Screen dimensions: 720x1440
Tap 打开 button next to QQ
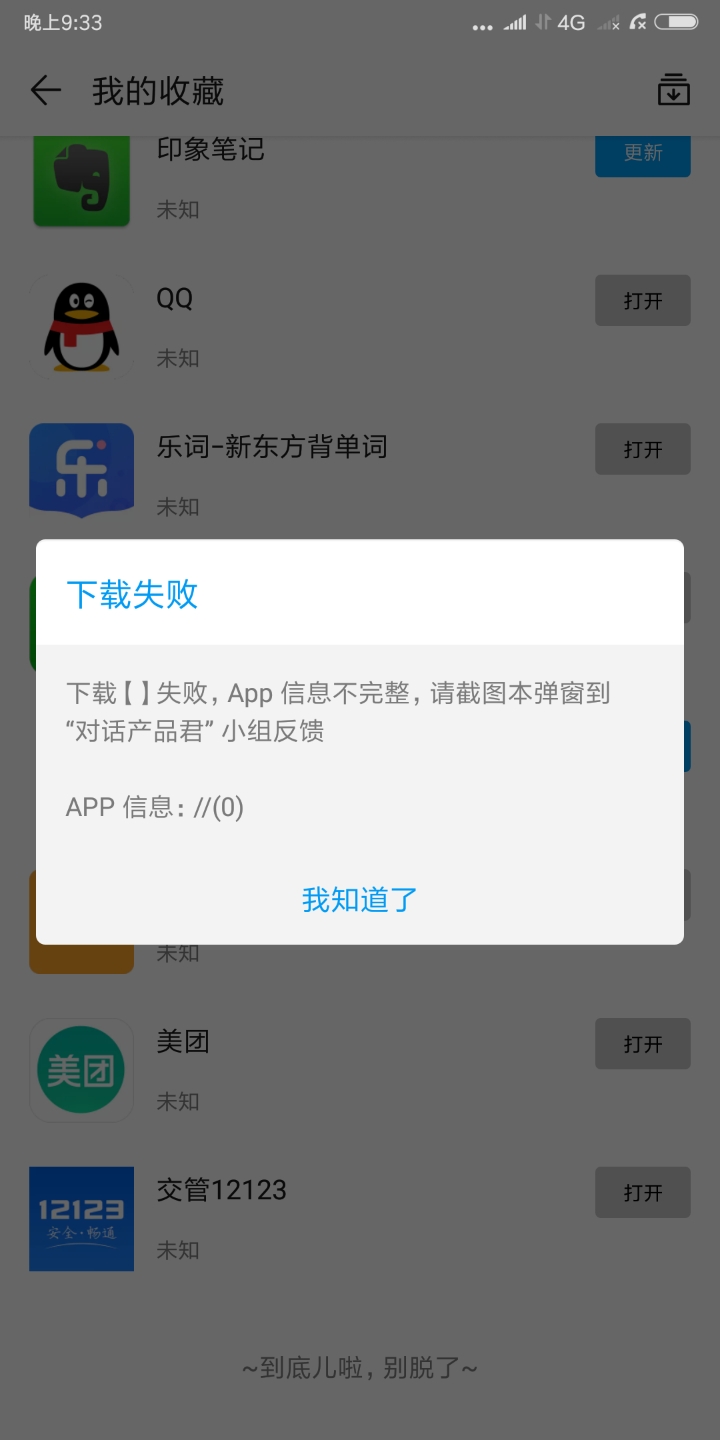[x=642, y=301]
